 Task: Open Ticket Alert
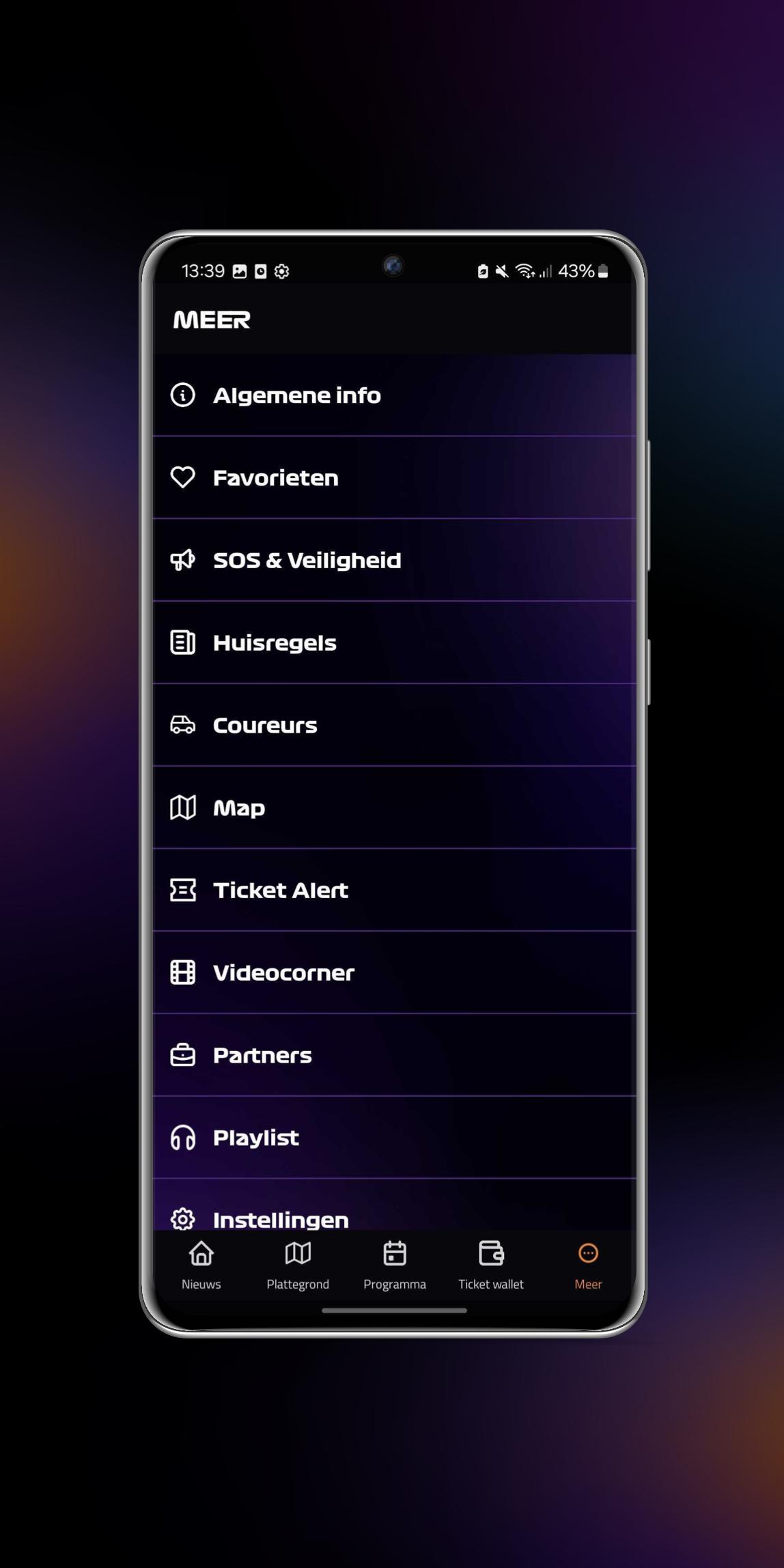[395, 891]
